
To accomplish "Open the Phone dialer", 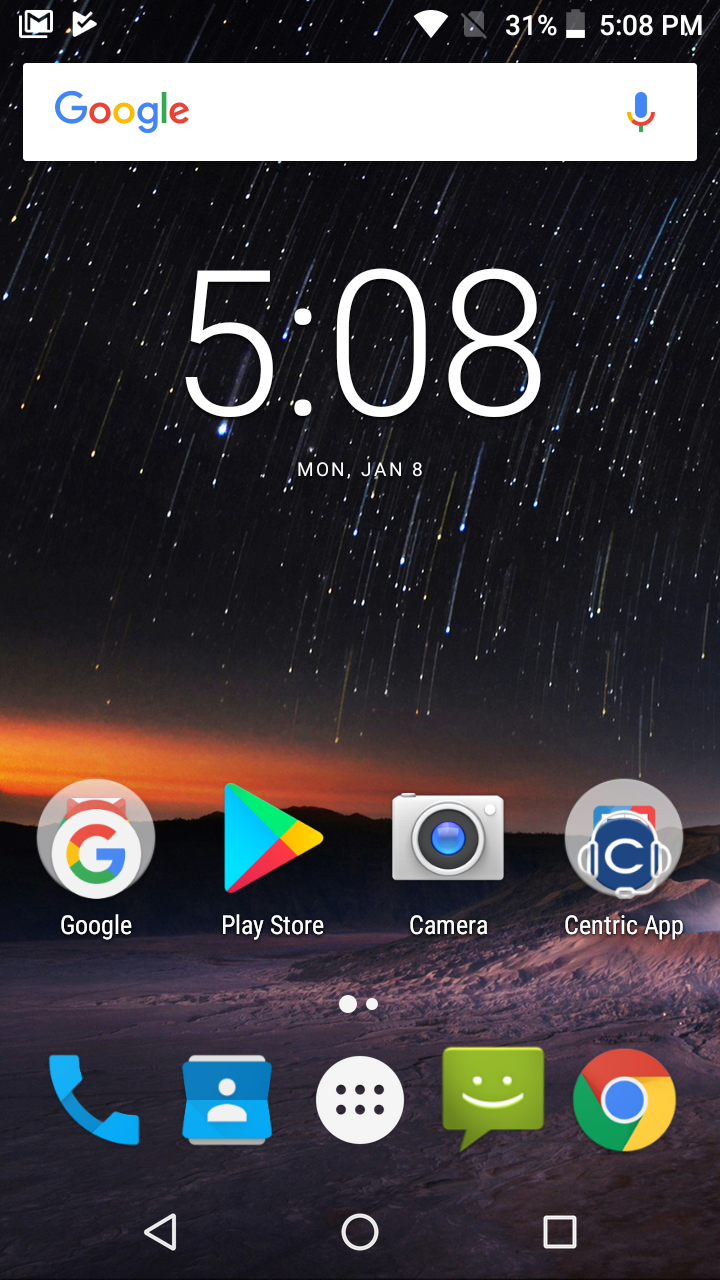I will coord(94,1100).
